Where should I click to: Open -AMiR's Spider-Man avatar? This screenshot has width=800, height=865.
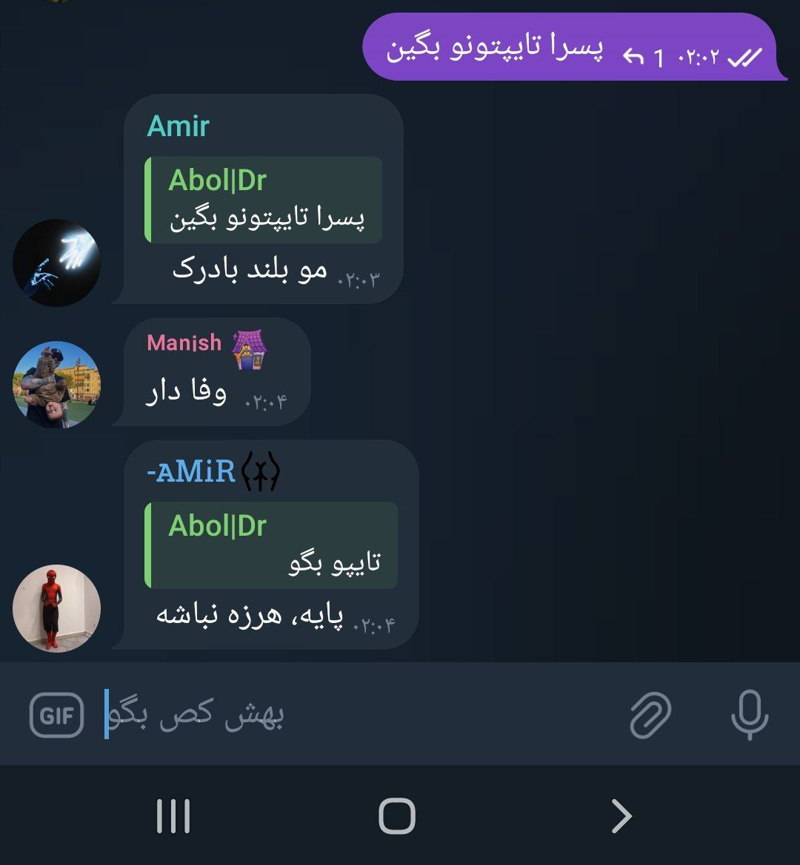click(x=56, y=608)
